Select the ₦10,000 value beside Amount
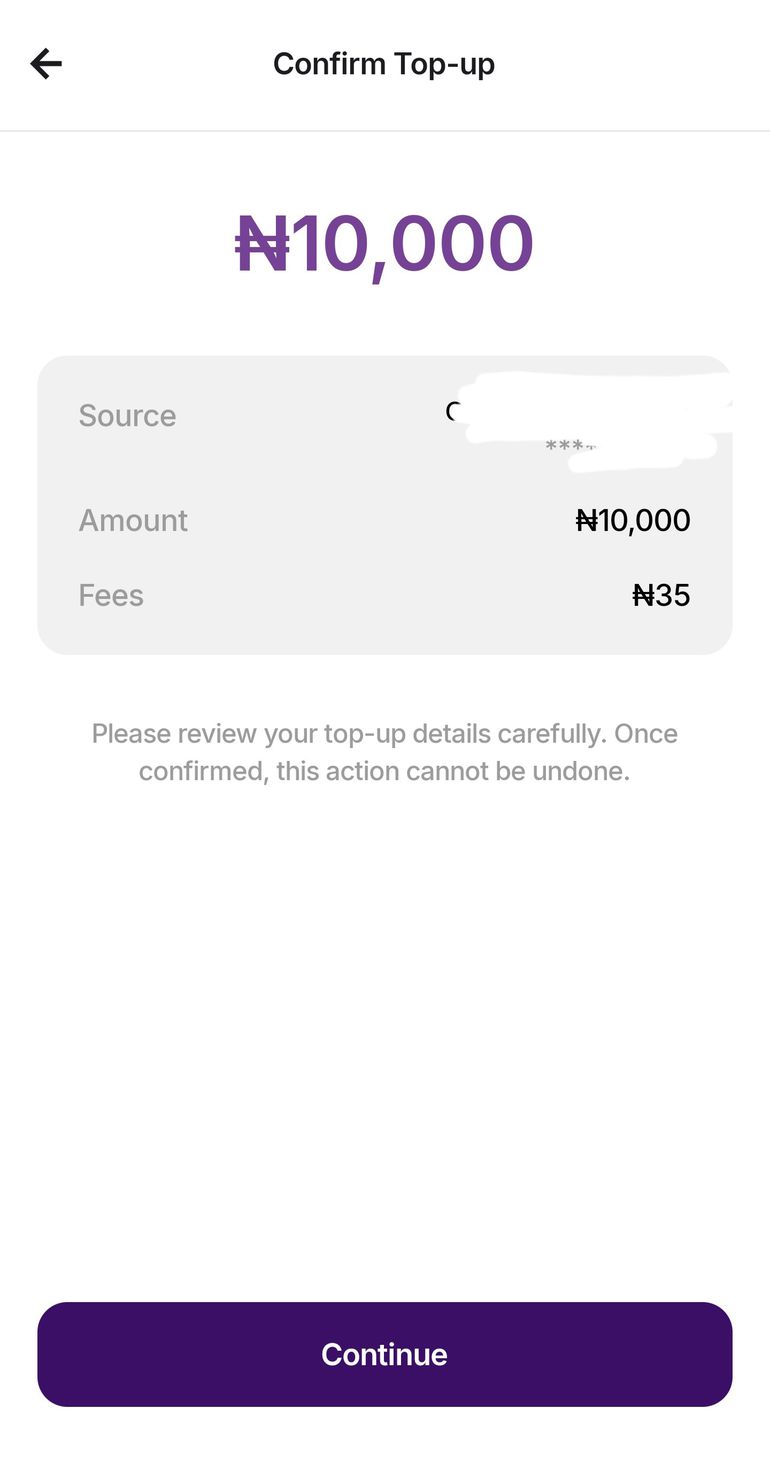Viewport: 770px width, 1462px height. [x=633, y=520]
